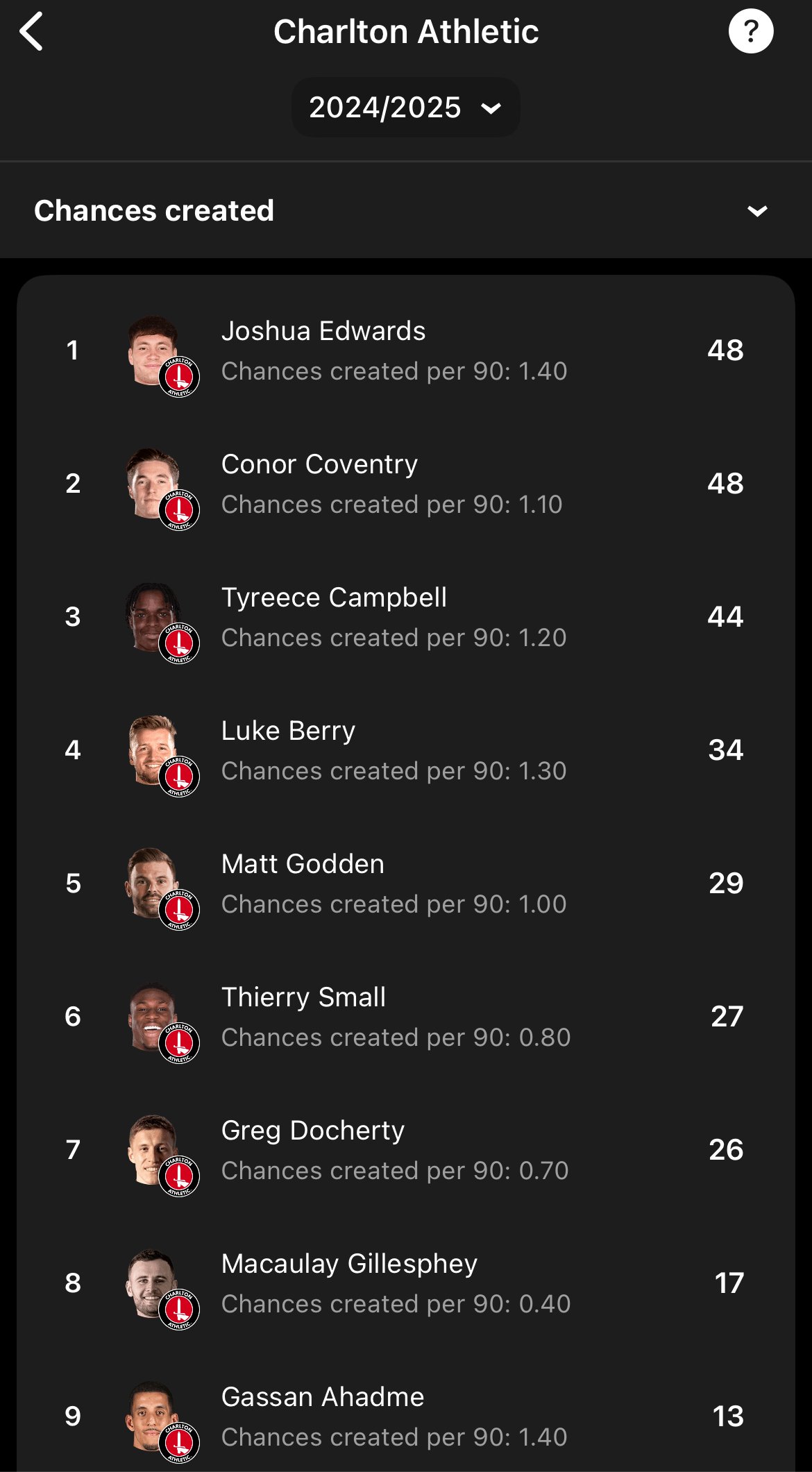This screenshot has width=812, height=1472.
Task: Open Joshua Edwards' player row
Action: pos(406,350)
